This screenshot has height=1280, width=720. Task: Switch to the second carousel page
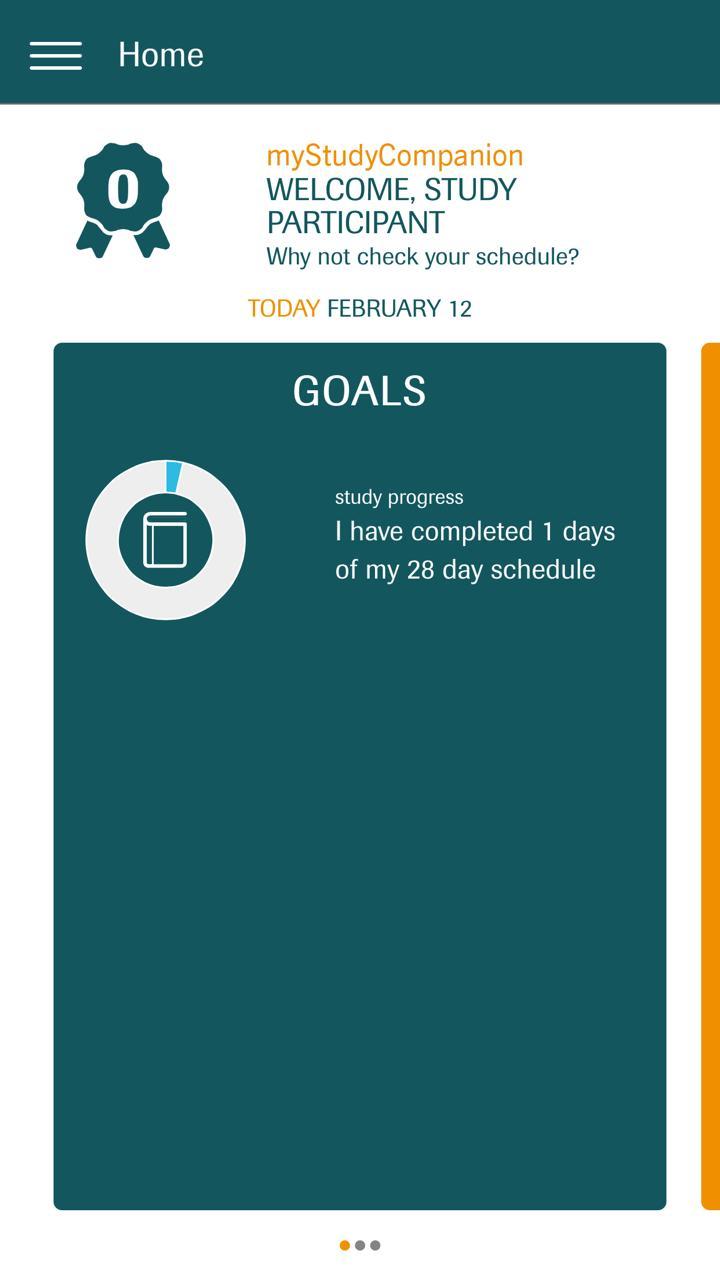pos(360,1244)
